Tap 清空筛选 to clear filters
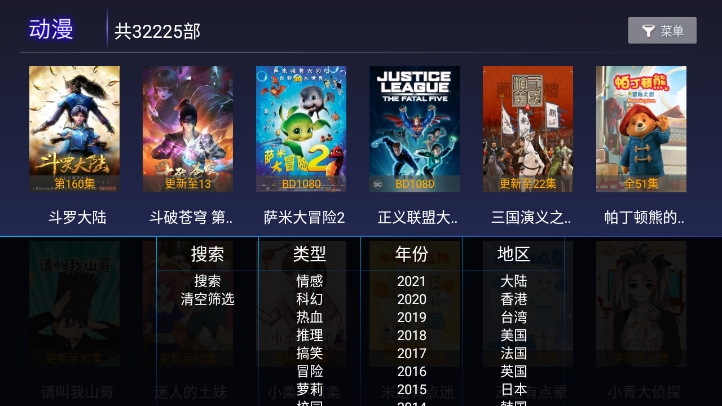Screen dimensions: 722x406 207,299
